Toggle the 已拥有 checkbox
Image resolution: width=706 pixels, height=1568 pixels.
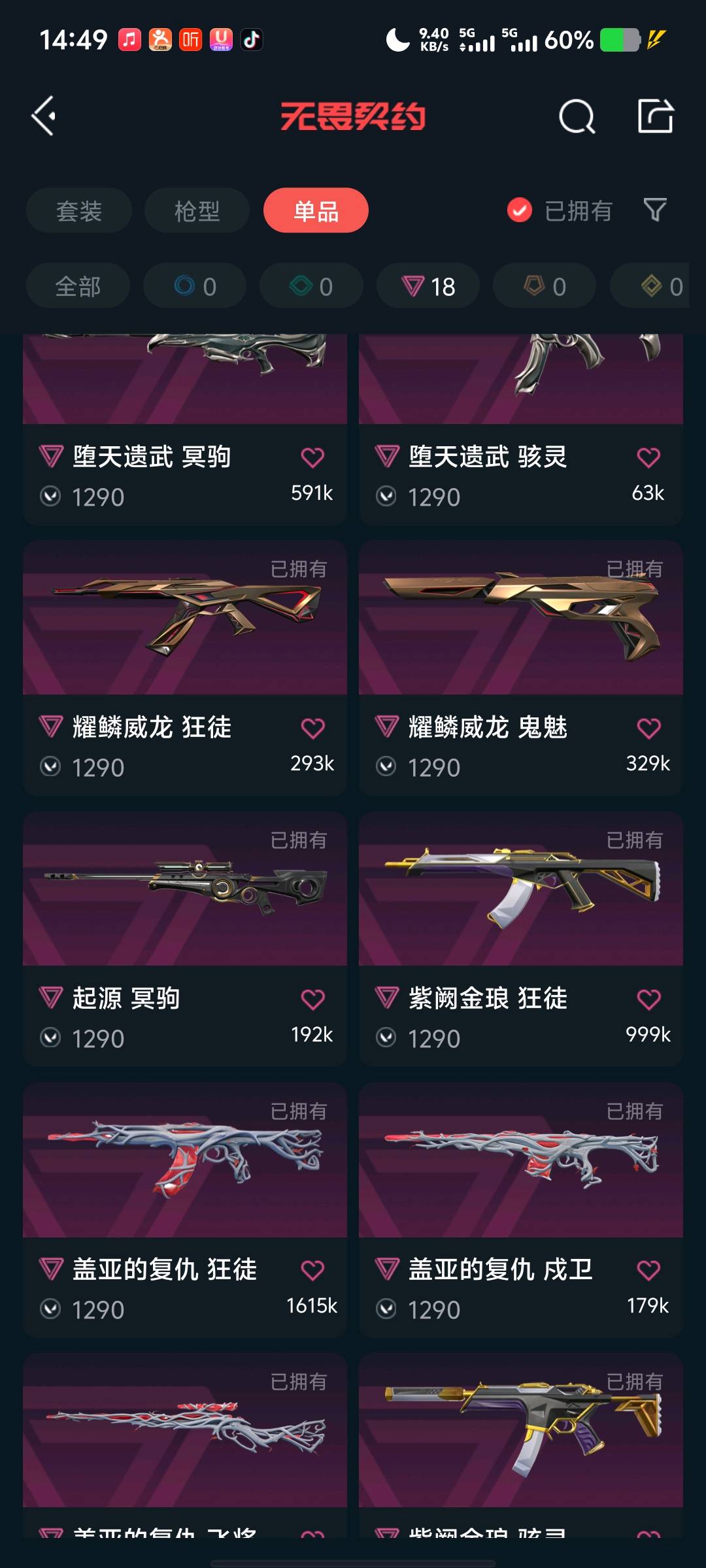coord(520,210)
